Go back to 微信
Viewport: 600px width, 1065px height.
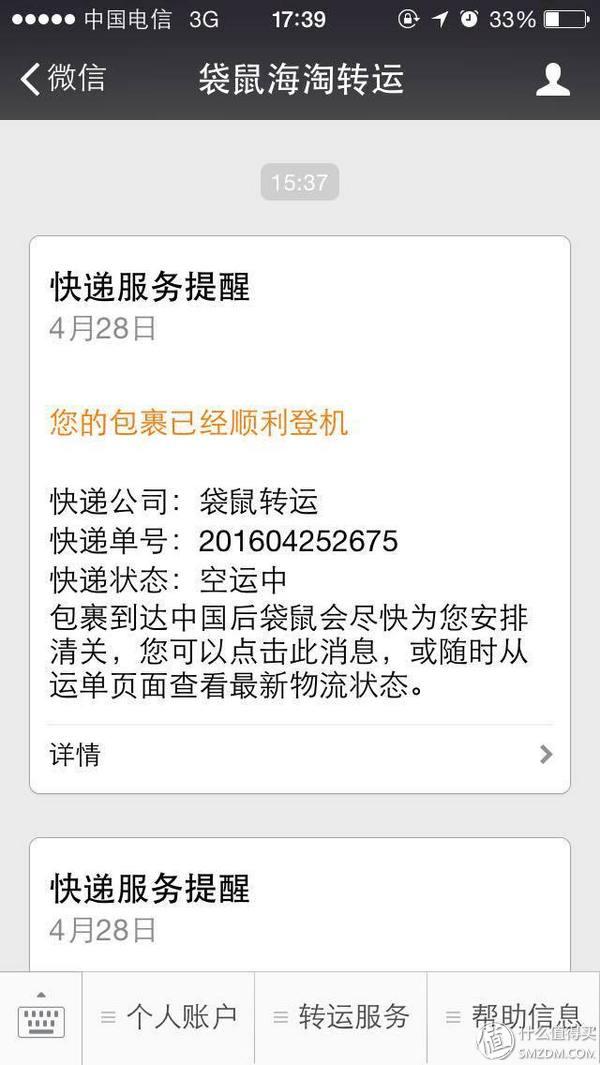point(62,80)
